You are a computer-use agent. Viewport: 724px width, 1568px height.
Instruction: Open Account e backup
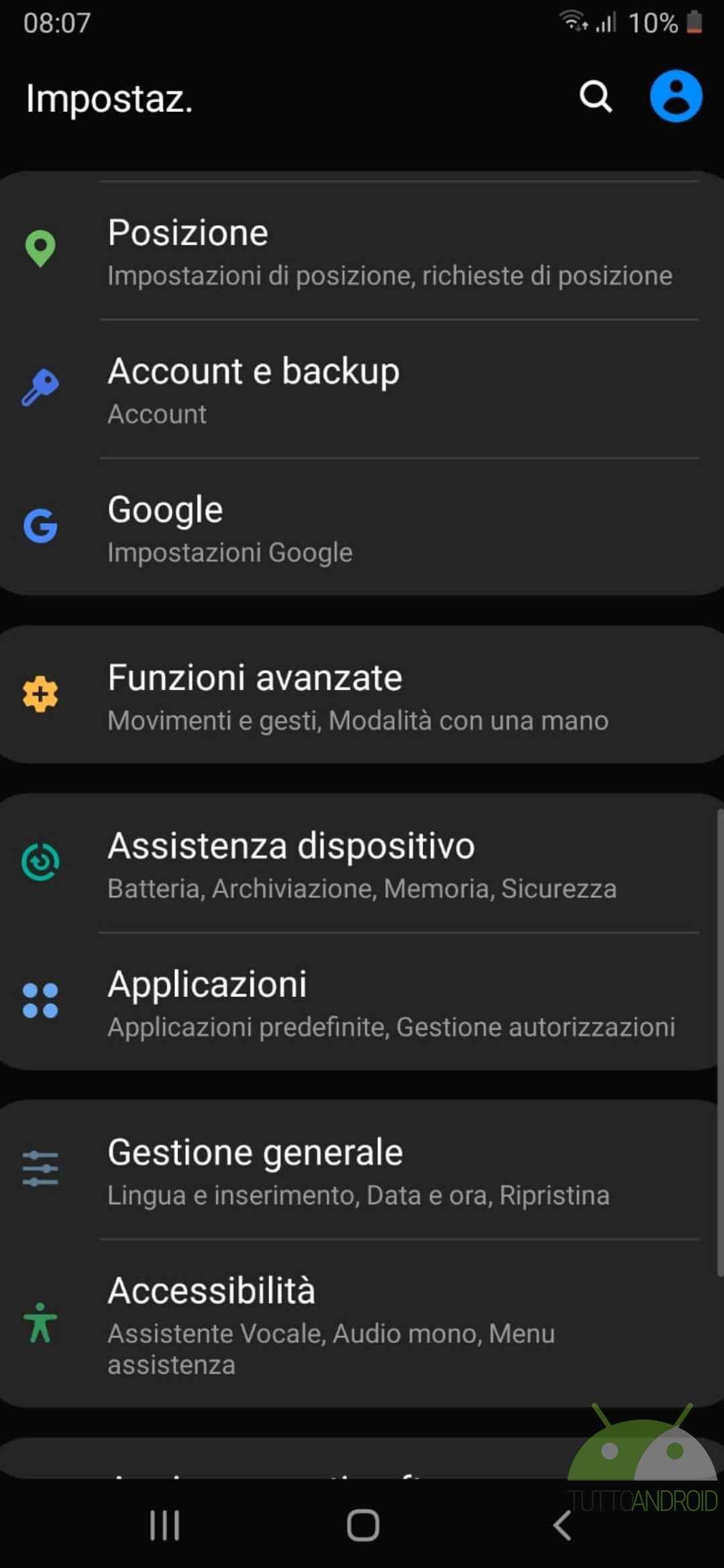pyautogui.click(x=362, y=389)
